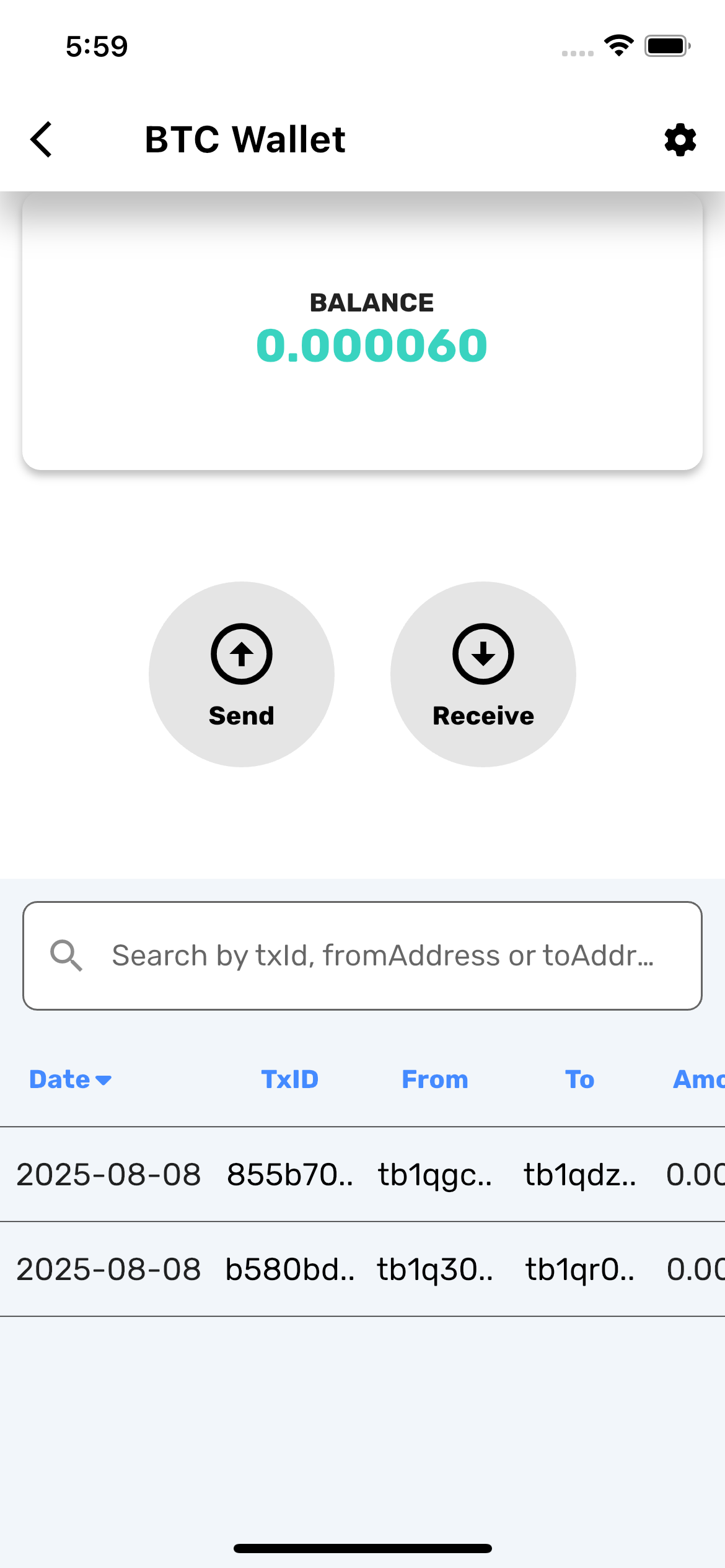Sort by the From column header

point(435,1079)
